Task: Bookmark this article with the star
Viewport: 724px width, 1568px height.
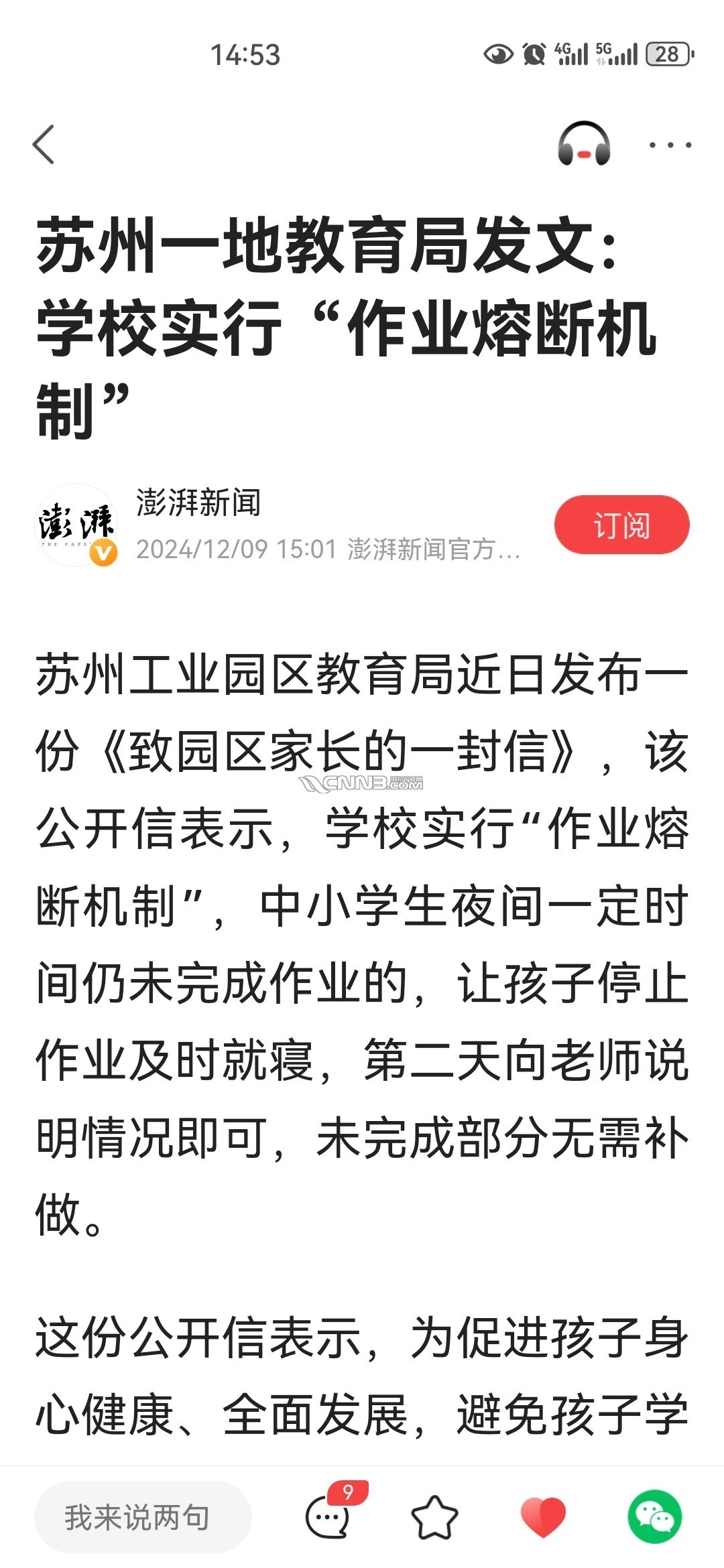Action: (434, 1517)
